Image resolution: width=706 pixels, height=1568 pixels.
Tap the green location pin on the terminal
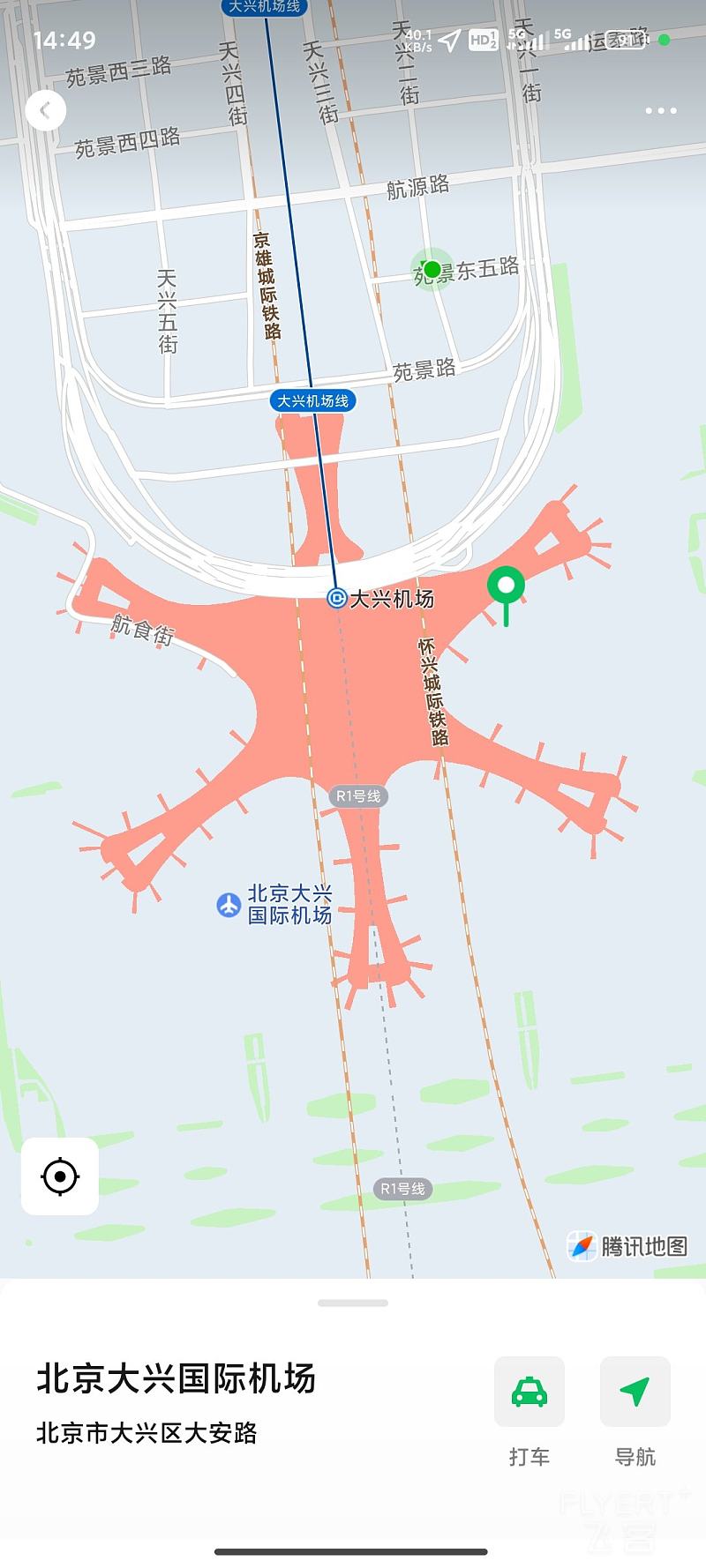point(507,586)
